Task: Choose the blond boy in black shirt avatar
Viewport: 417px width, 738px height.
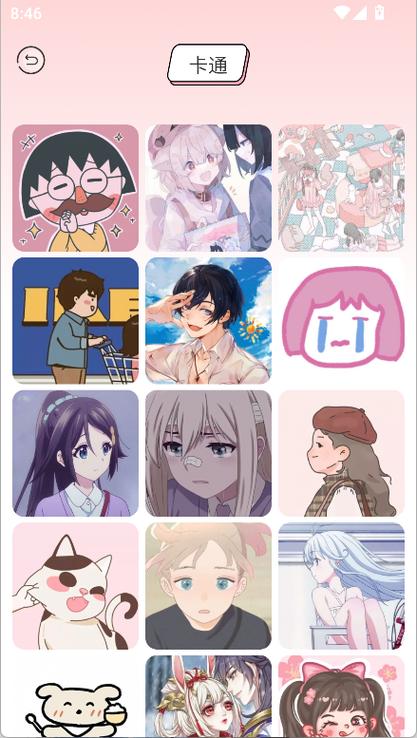Action: pos(208,586)
